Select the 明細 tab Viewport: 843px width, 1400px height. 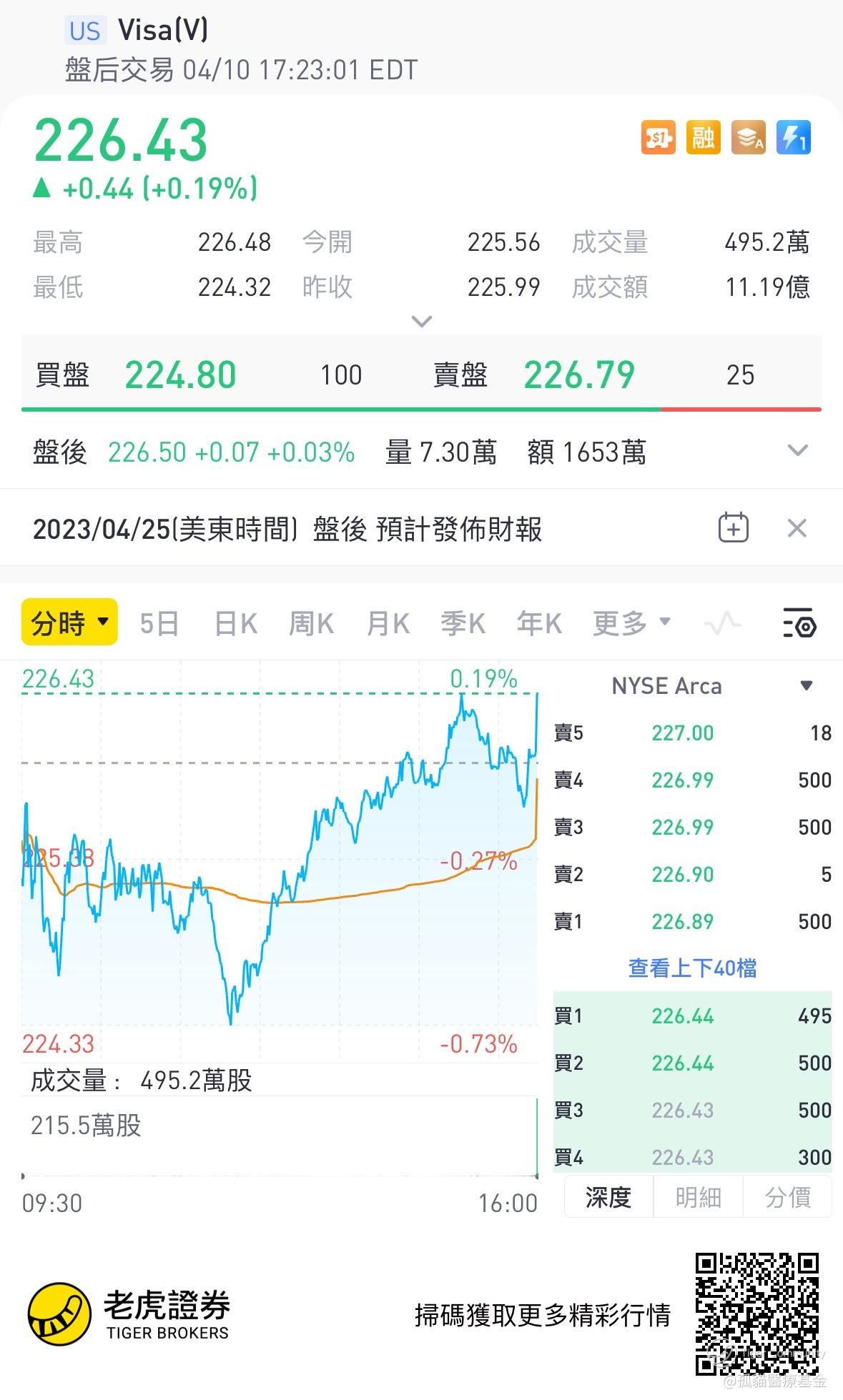click(x=698, y=1197)
